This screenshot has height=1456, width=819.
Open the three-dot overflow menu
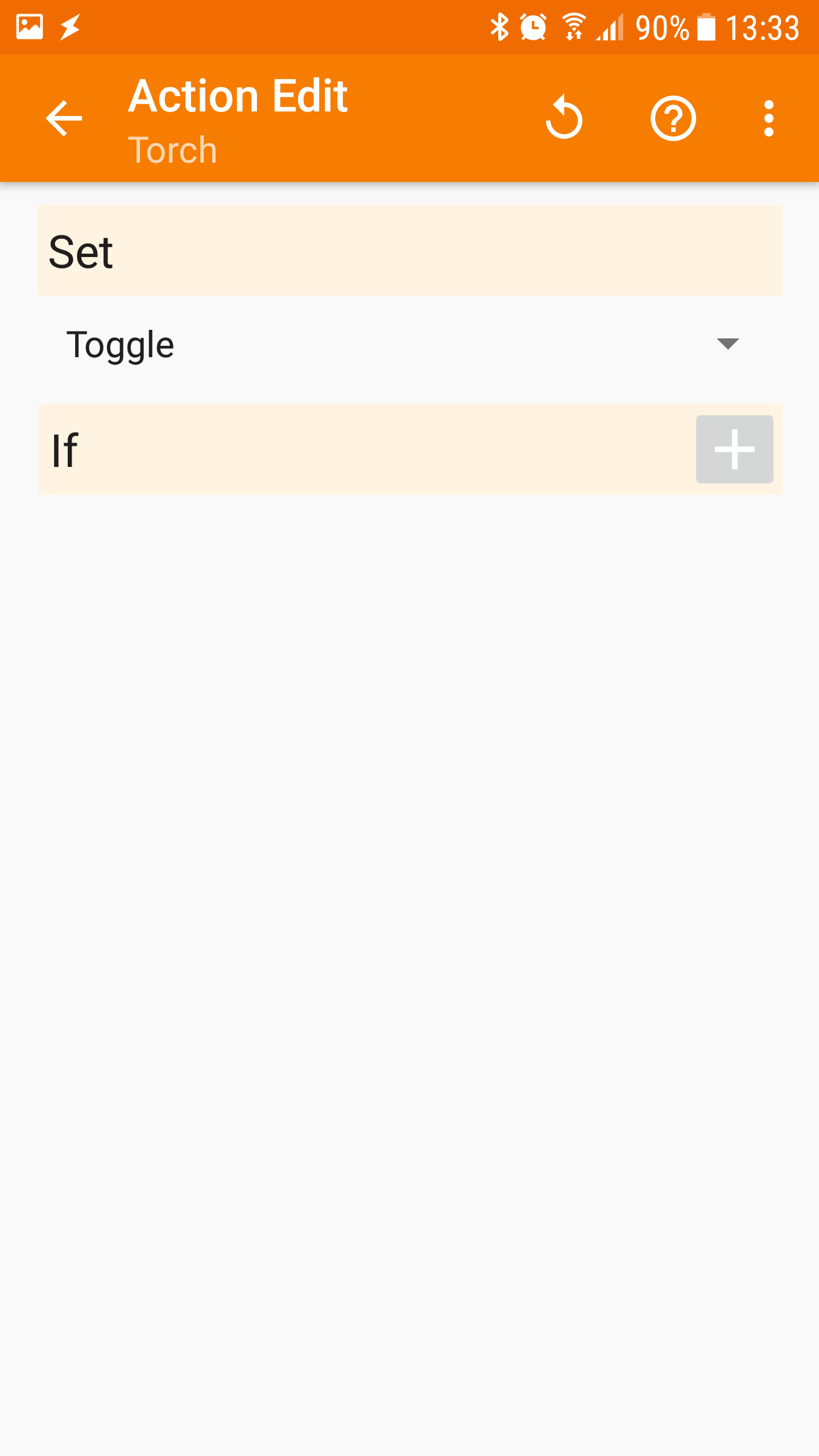(x=769, y=118)
